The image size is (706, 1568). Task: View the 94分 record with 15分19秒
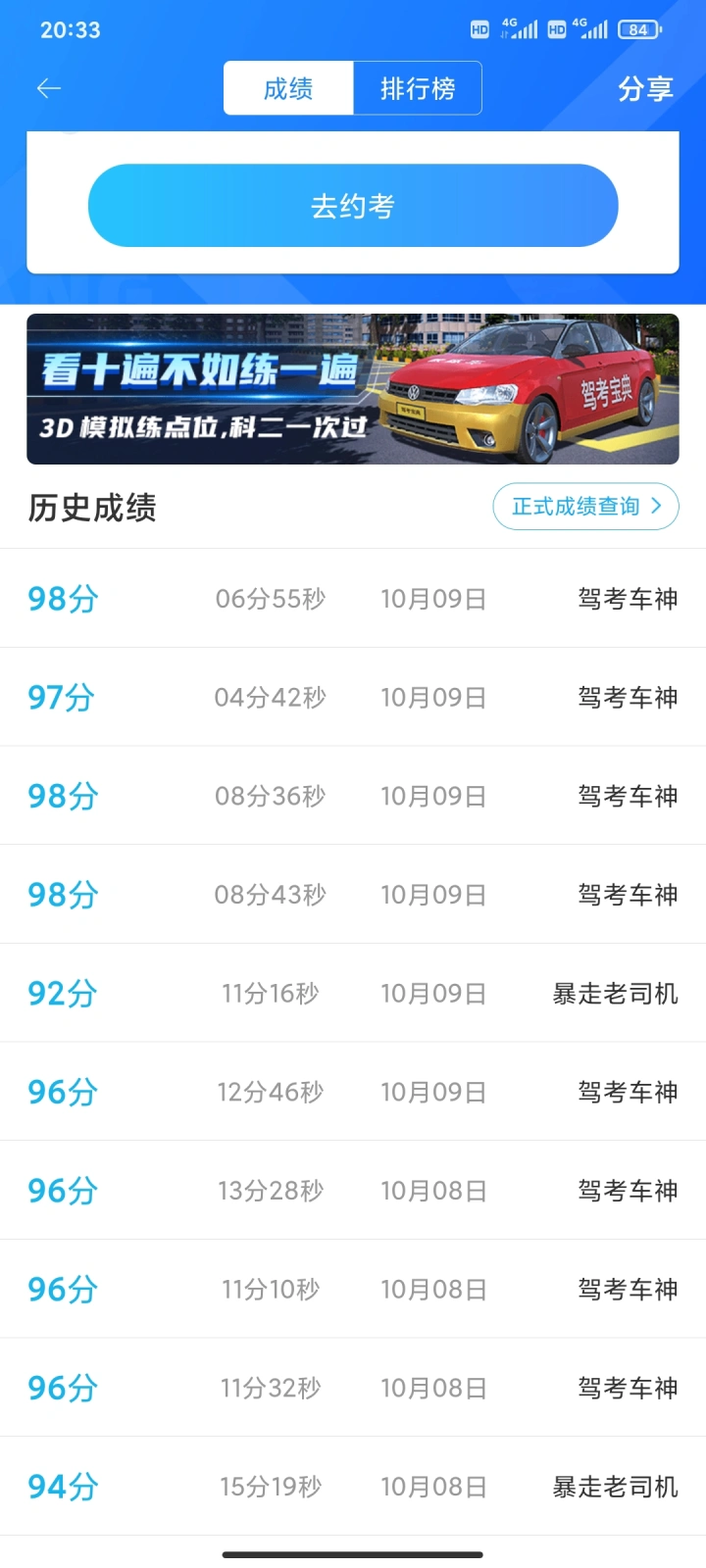353,1487
